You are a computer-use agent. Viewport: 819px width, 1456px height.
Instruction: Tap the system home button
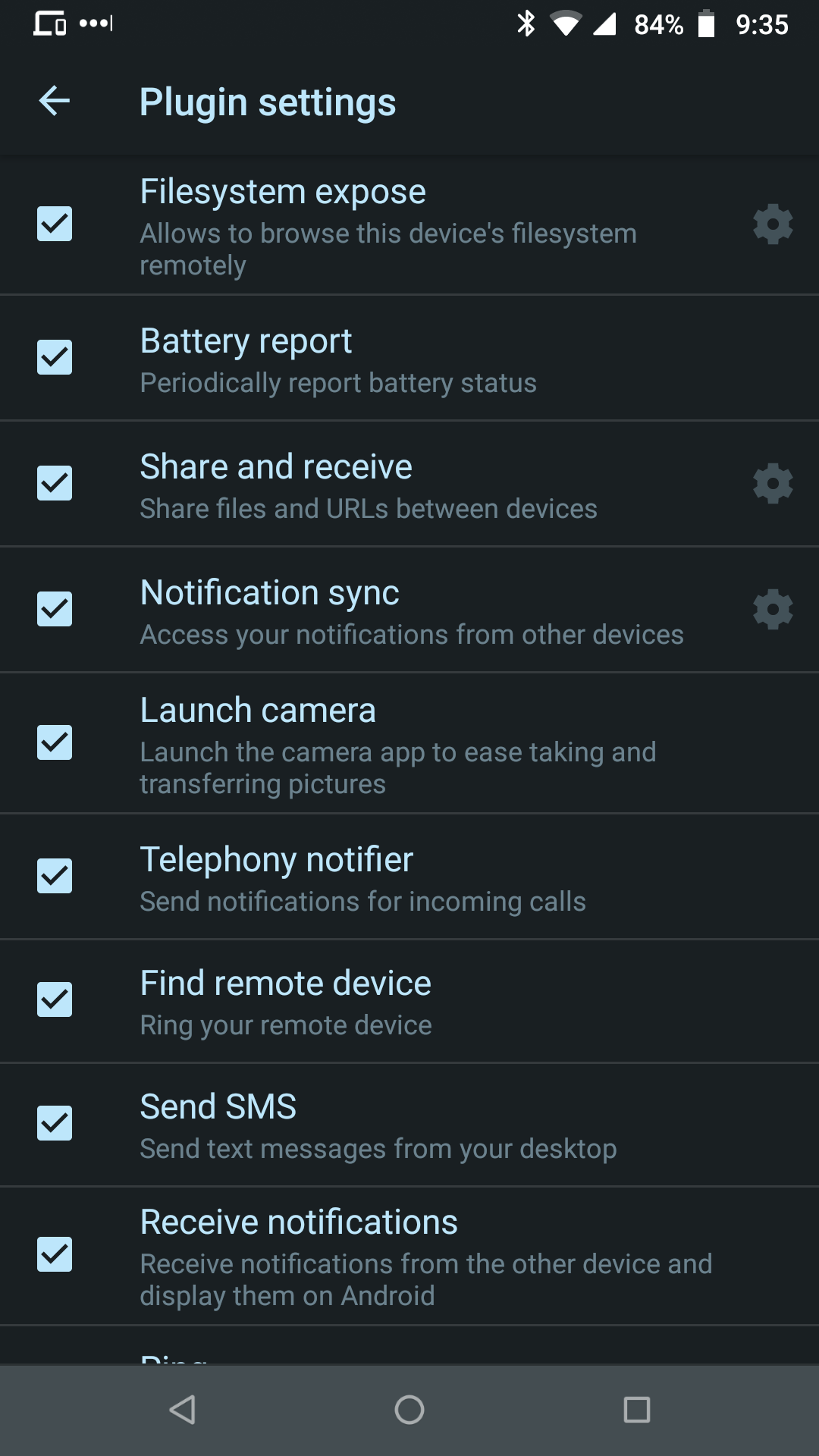pos(409,1410)
